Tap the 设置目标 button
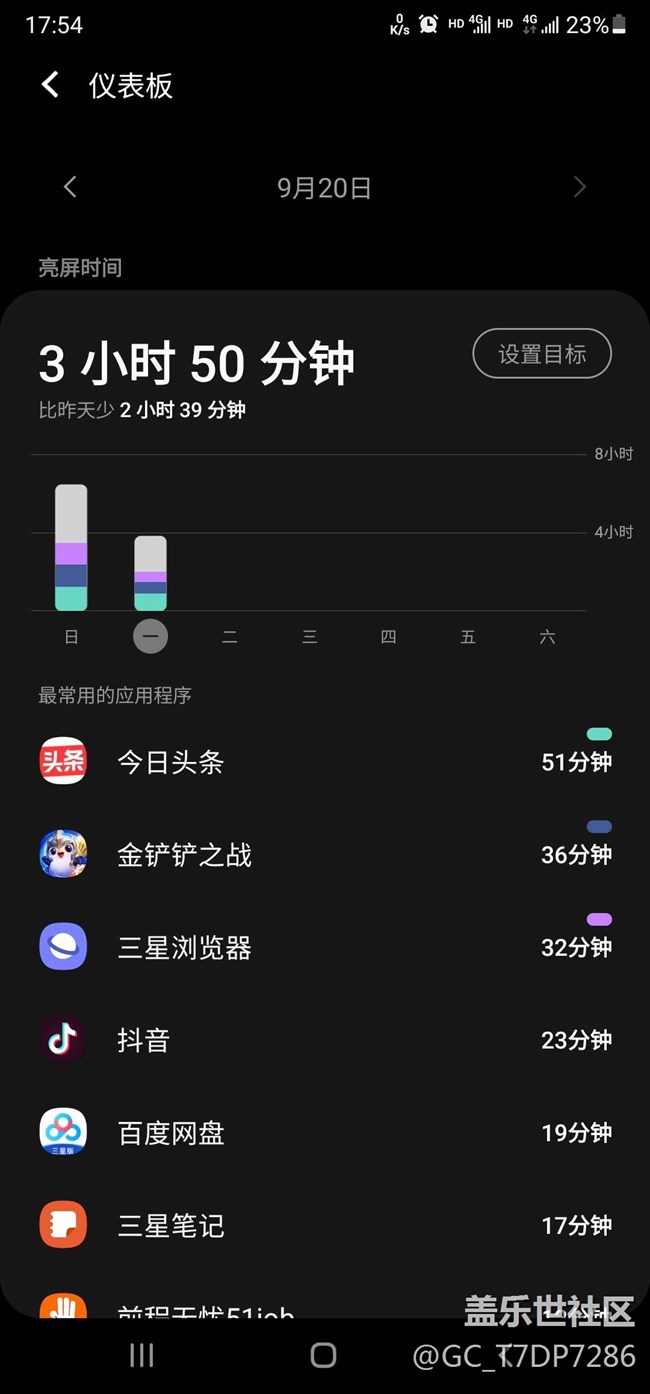 tap(541, 354)
